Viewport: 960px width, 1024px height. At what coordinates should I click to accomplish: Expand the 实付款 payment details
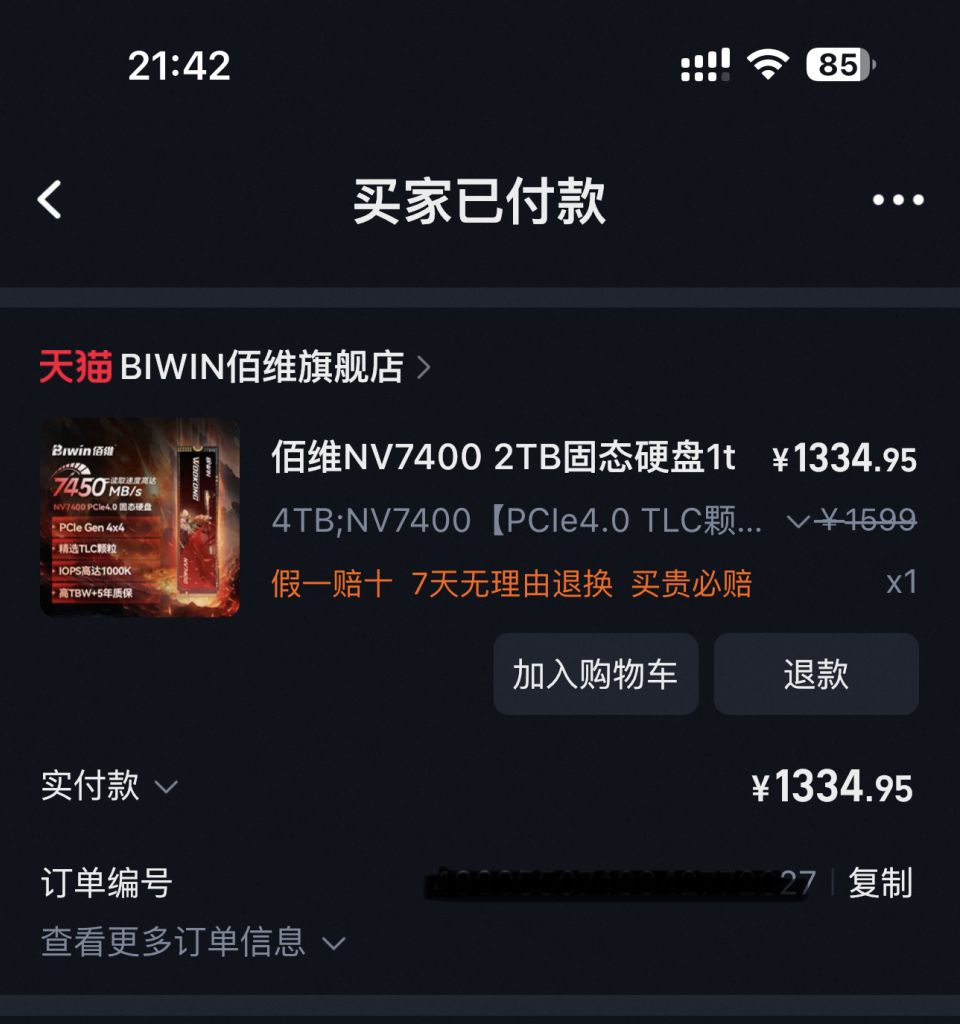pyautogui.click(x=120, y=788)
